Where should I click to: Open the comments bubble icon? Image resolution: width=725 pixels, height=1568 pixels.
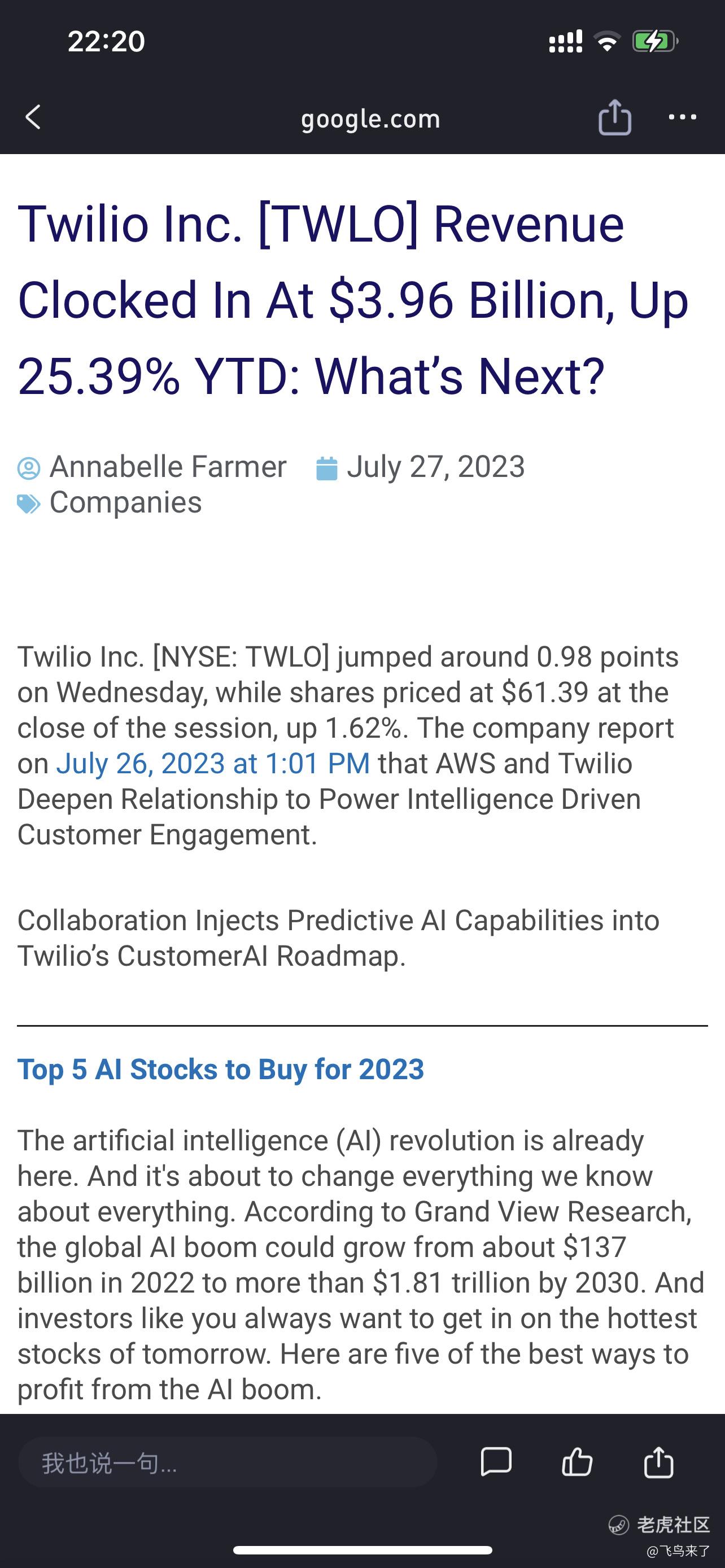(x=496, y=1462)
